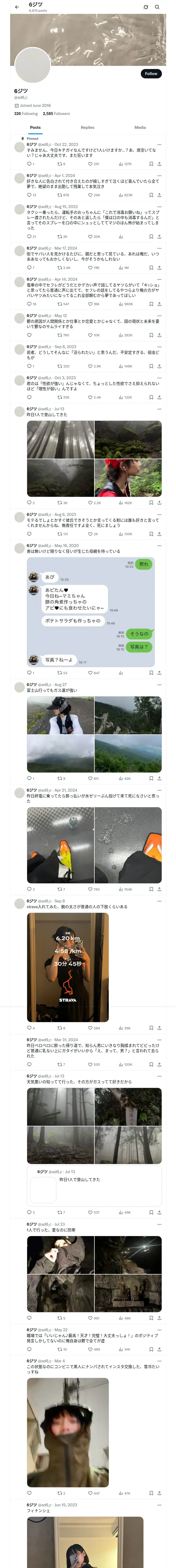Switch to the Media tab

(140, 127)
